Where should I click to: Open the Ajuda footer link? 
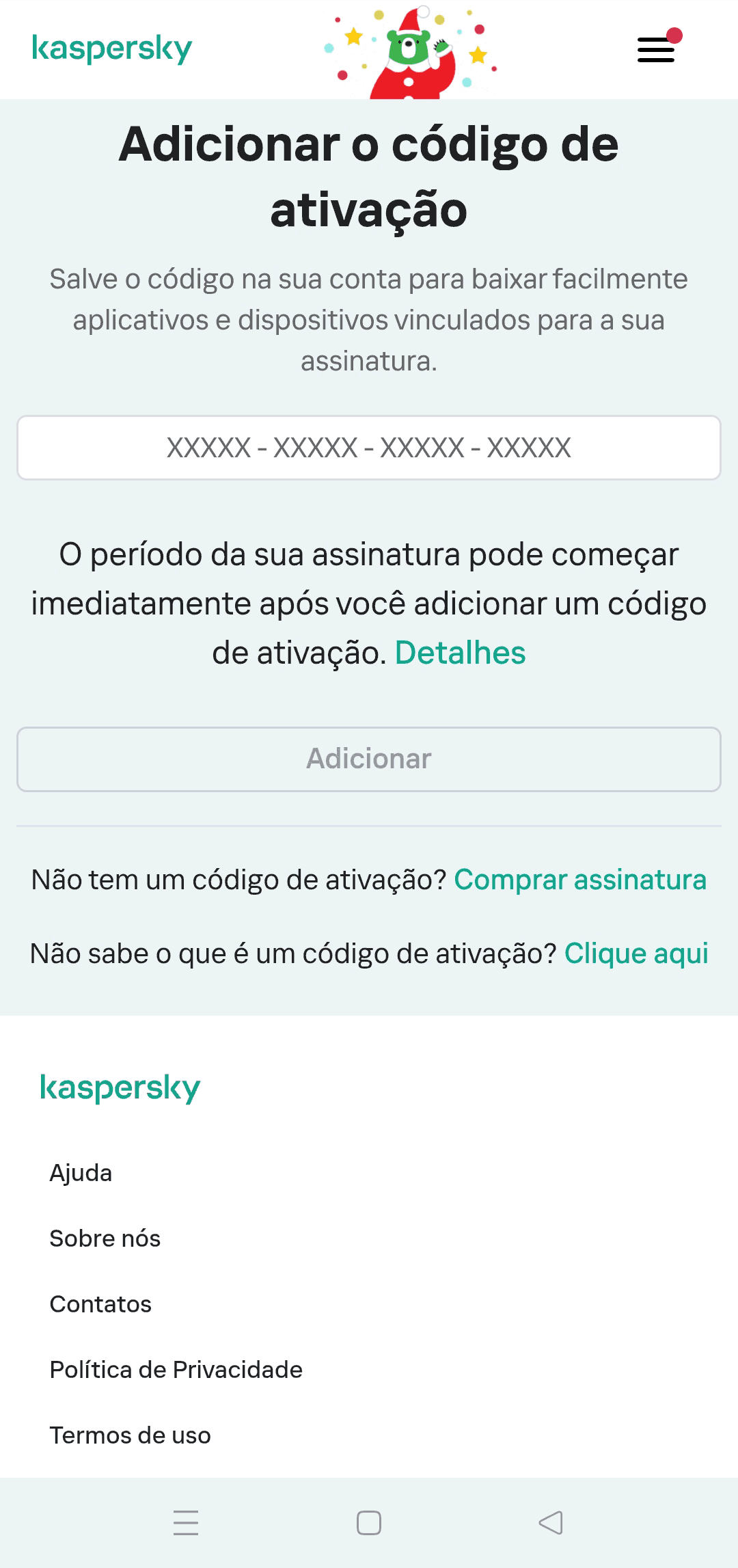click(81, 1173)
